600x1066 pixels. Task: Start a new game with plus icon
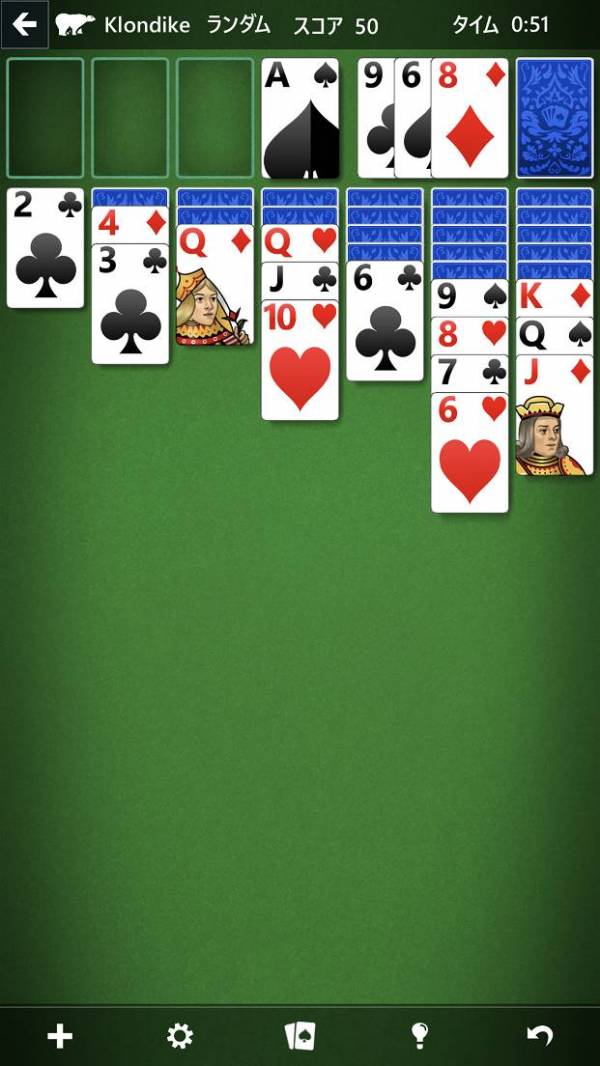[60, 1036]
